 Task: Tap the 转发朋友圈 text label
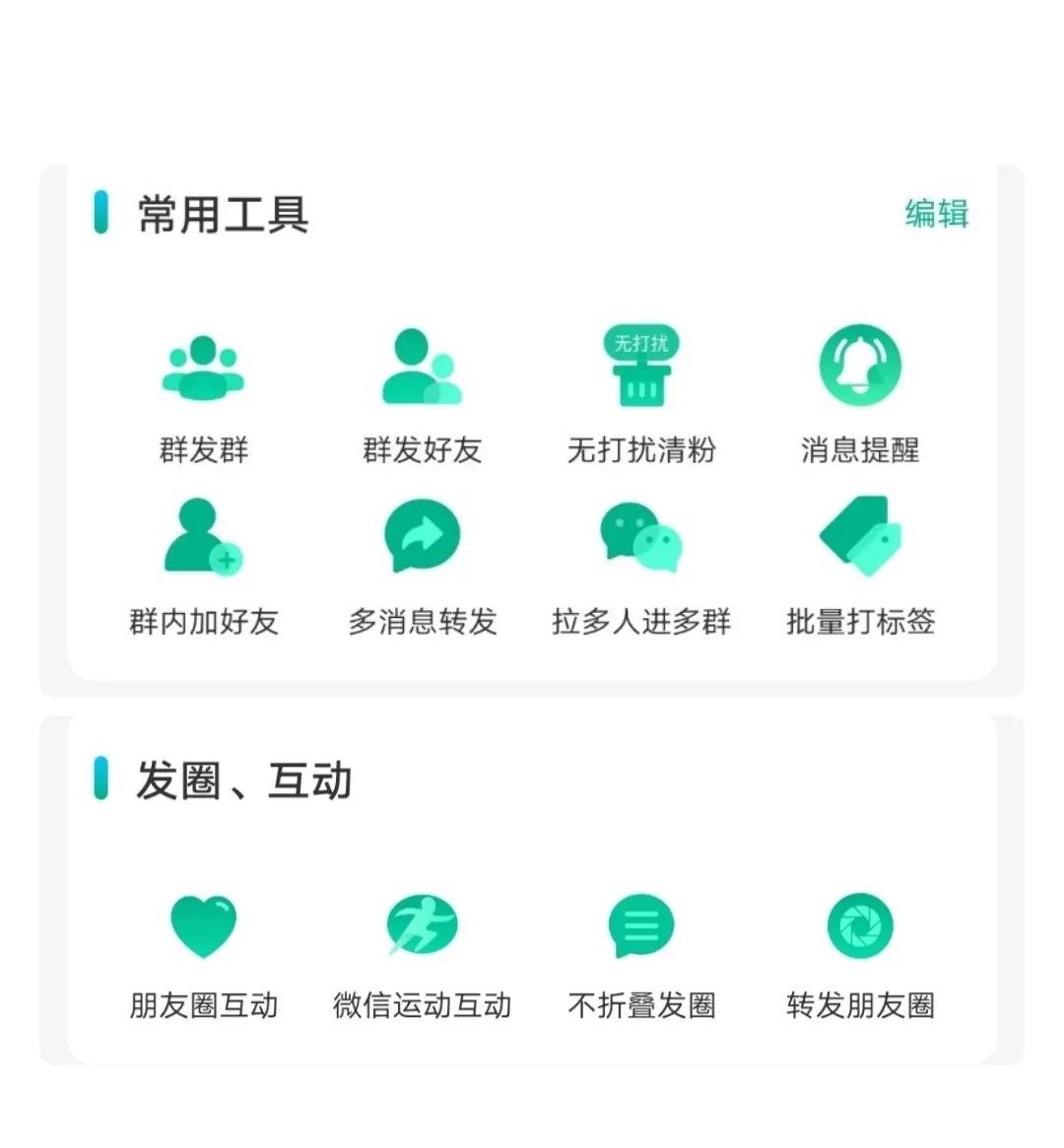tap(859, 1005)
